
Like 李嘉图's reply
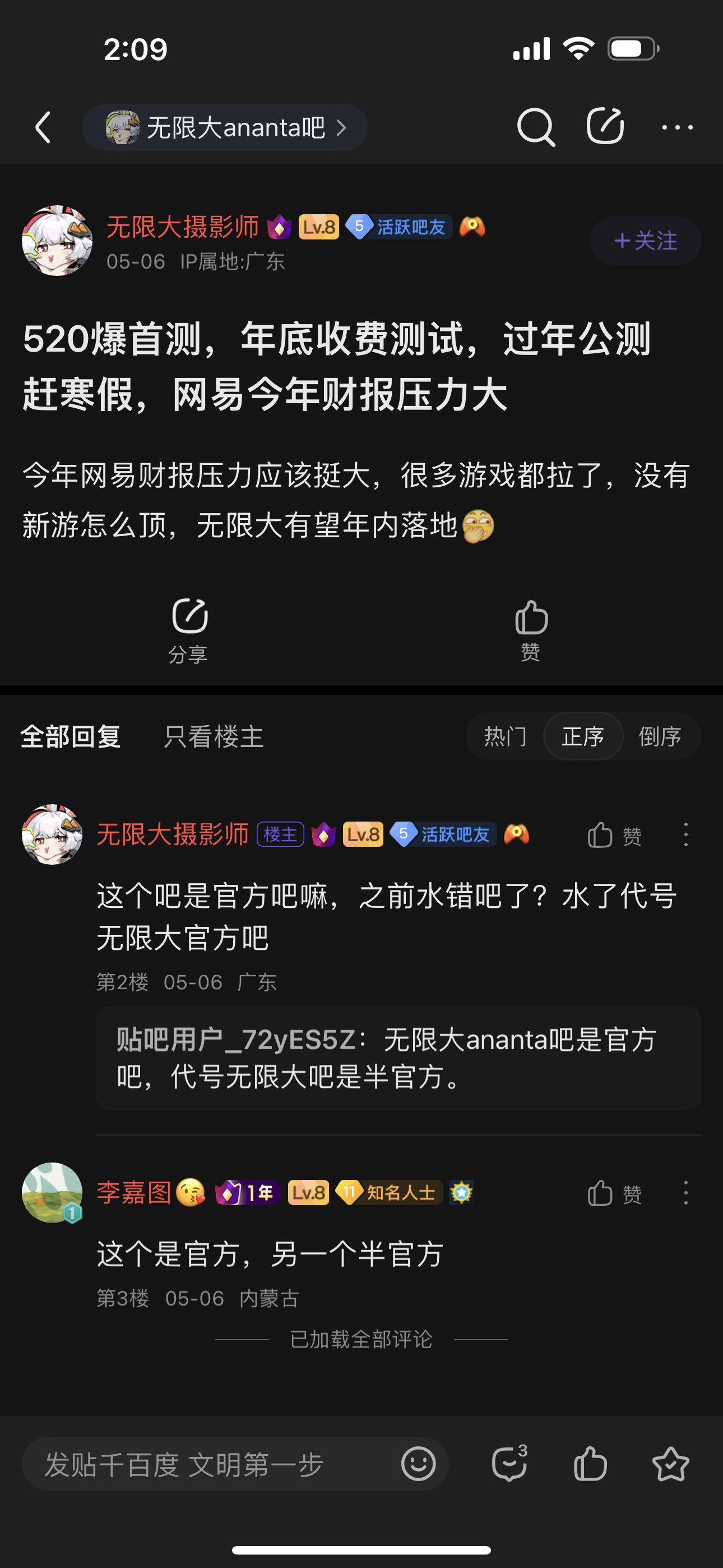[615, 1193]
